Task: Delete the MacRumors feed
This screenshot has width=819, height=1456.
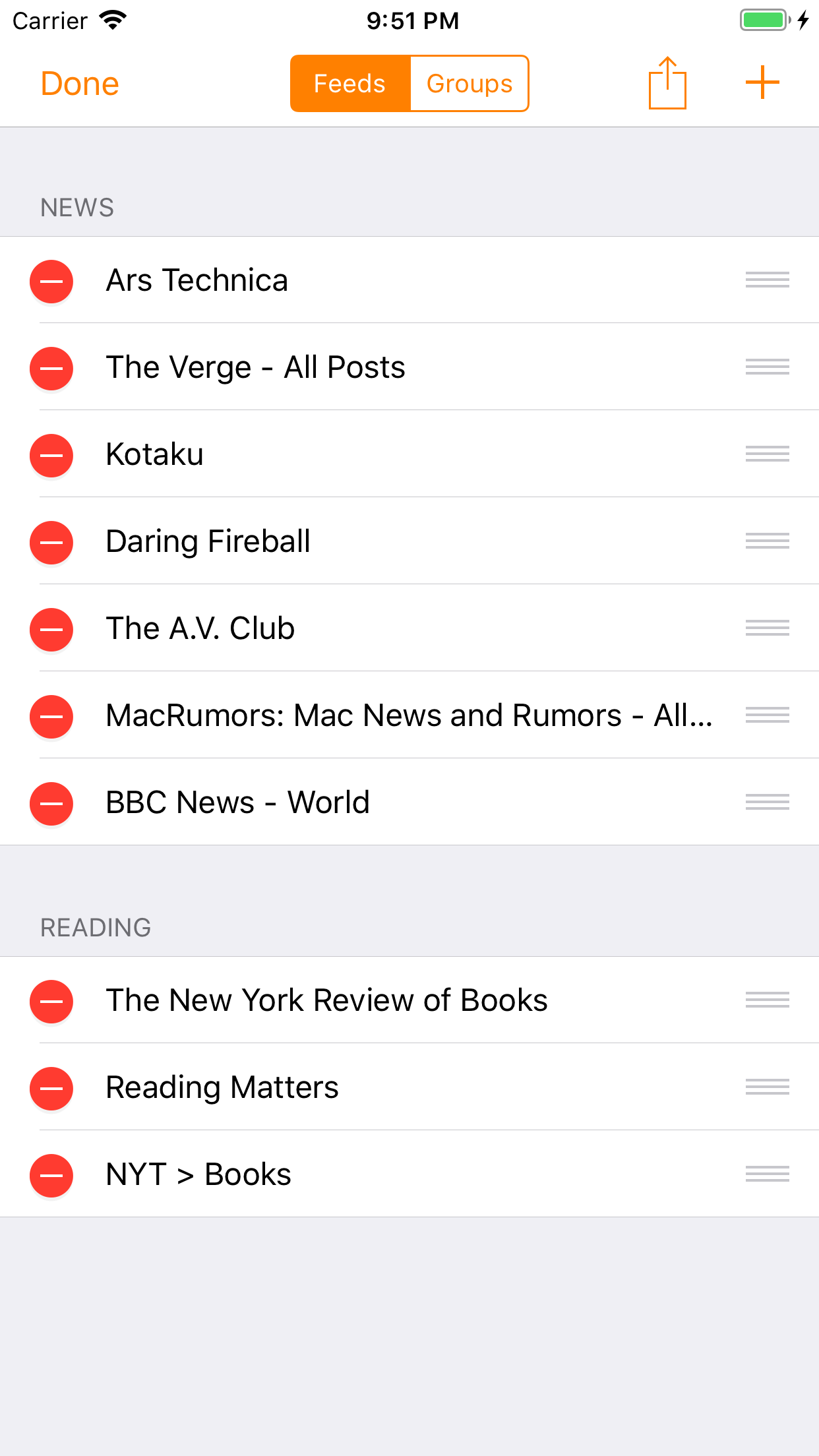Action: (x=51, y=717)
